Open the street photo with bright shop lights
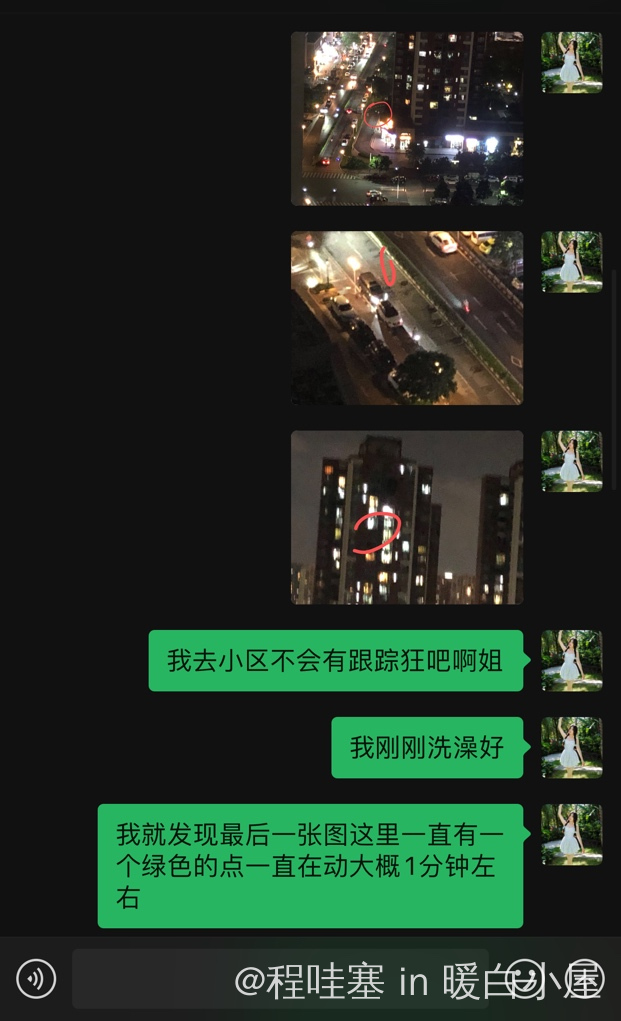 click(x=406, y=119)
